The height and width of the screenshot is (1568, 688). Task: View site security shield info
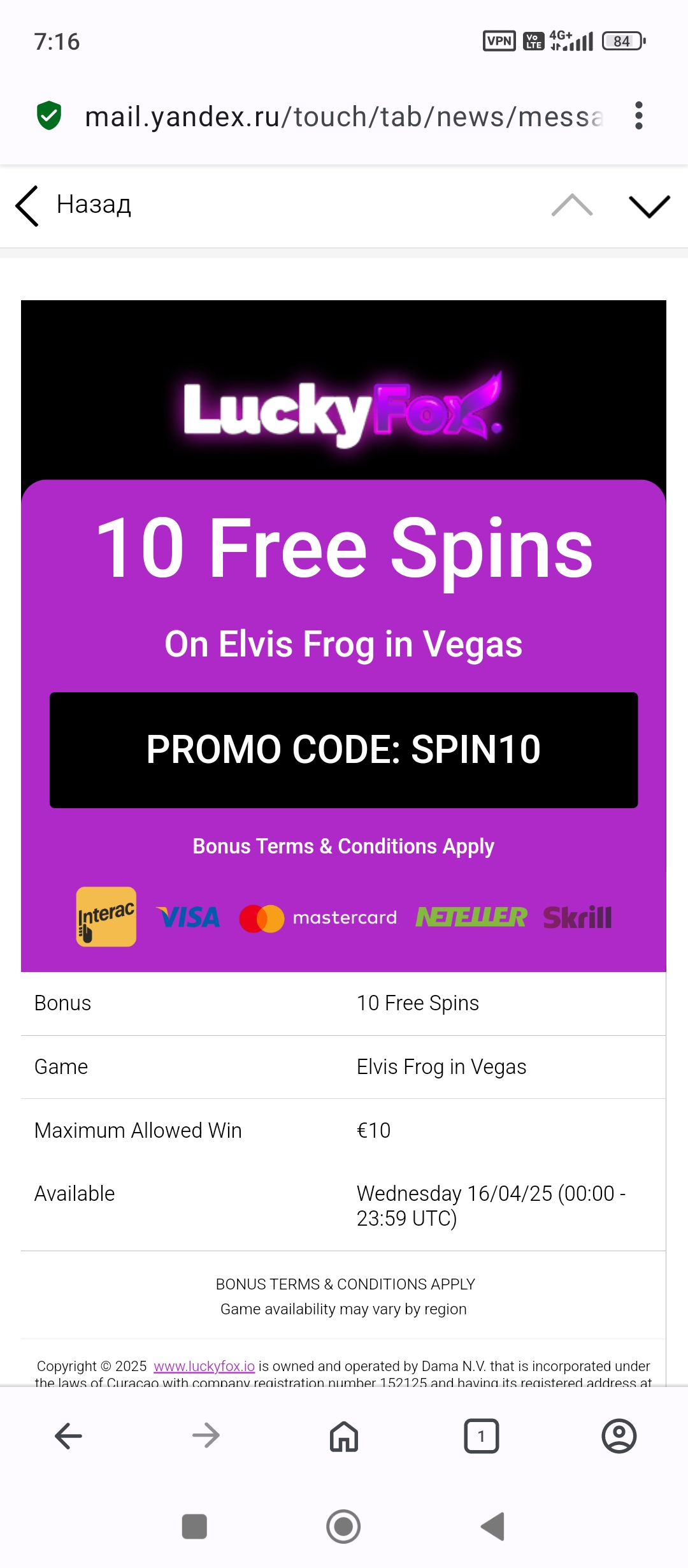point(49,116)
